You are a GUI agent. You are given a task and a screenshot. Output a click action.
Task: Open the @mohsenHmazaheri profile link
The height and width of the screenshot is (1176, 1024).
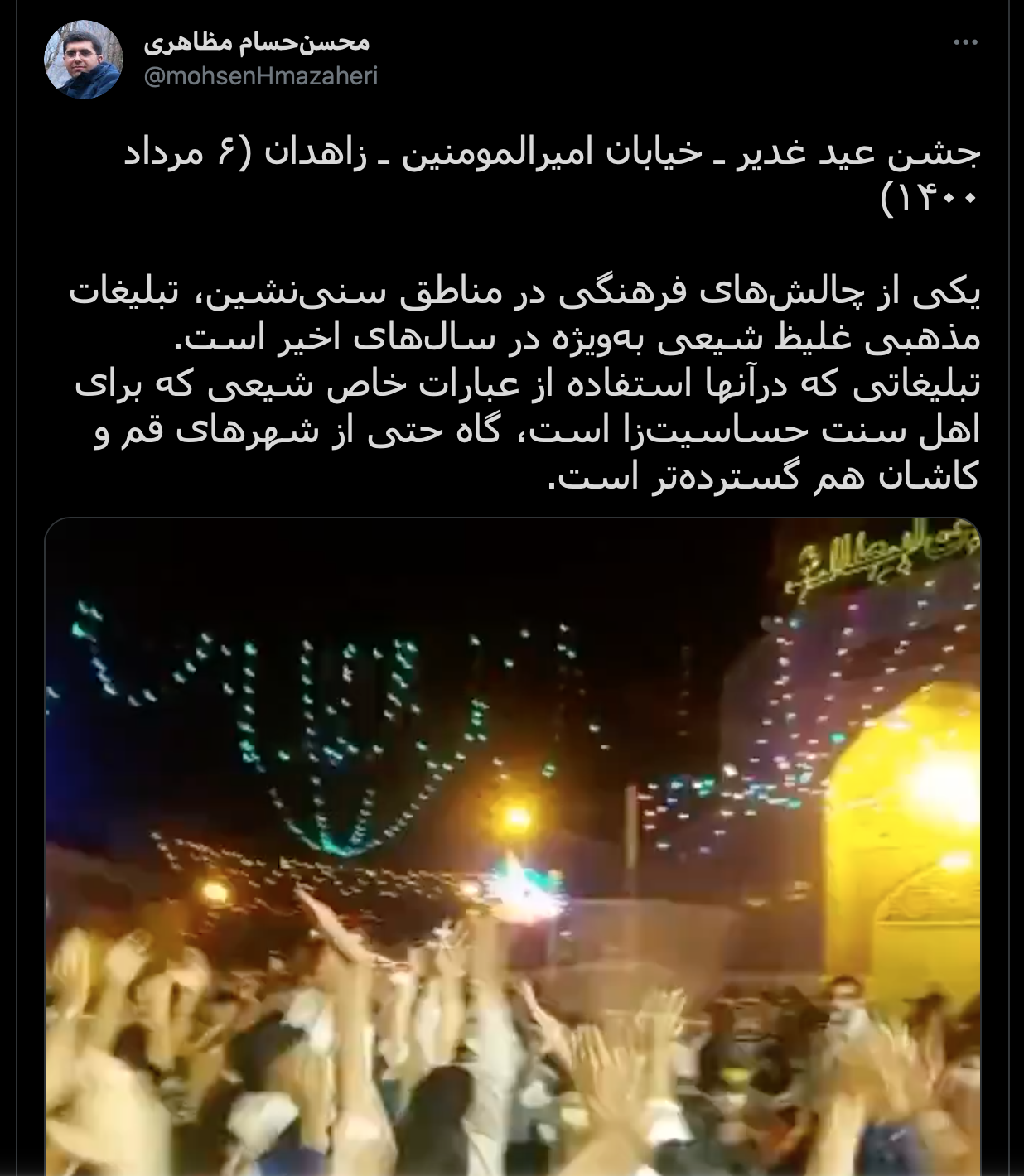coord(261,76)
